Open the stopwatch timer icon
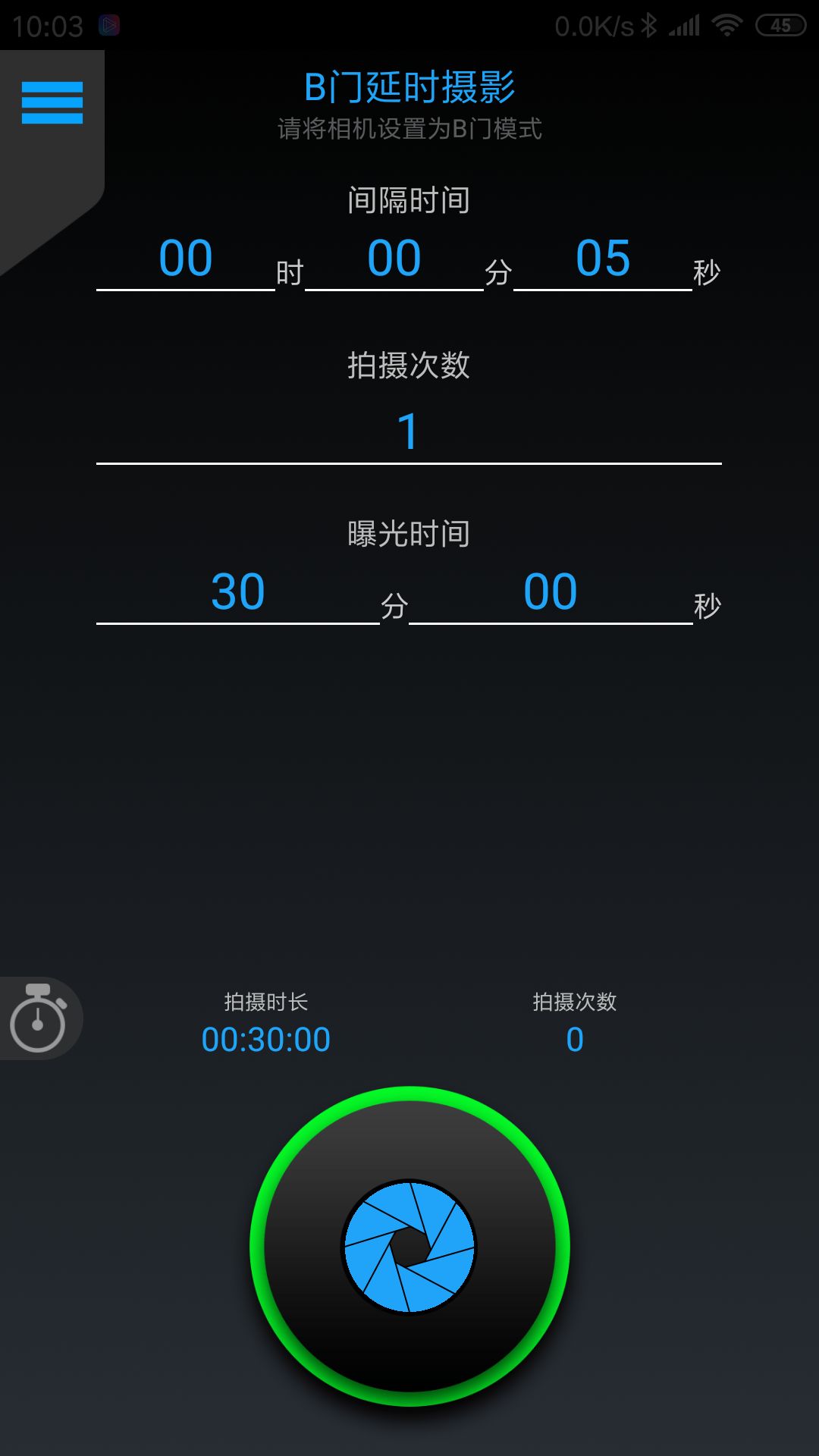Viewport: 819px width, 1456px height. pos(38,1018)
